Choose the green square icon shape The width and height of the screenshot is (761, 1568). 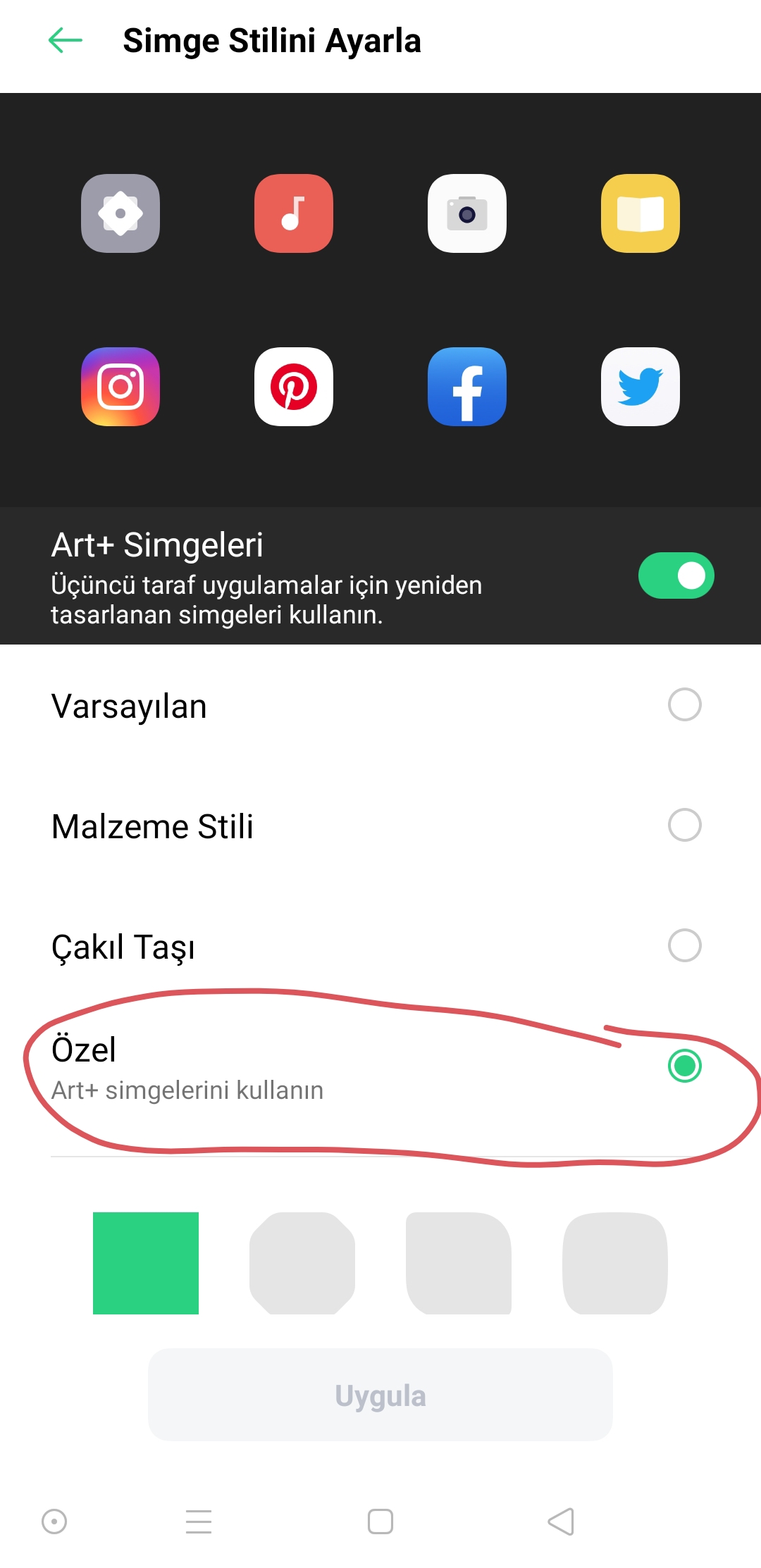(146, 1263)
